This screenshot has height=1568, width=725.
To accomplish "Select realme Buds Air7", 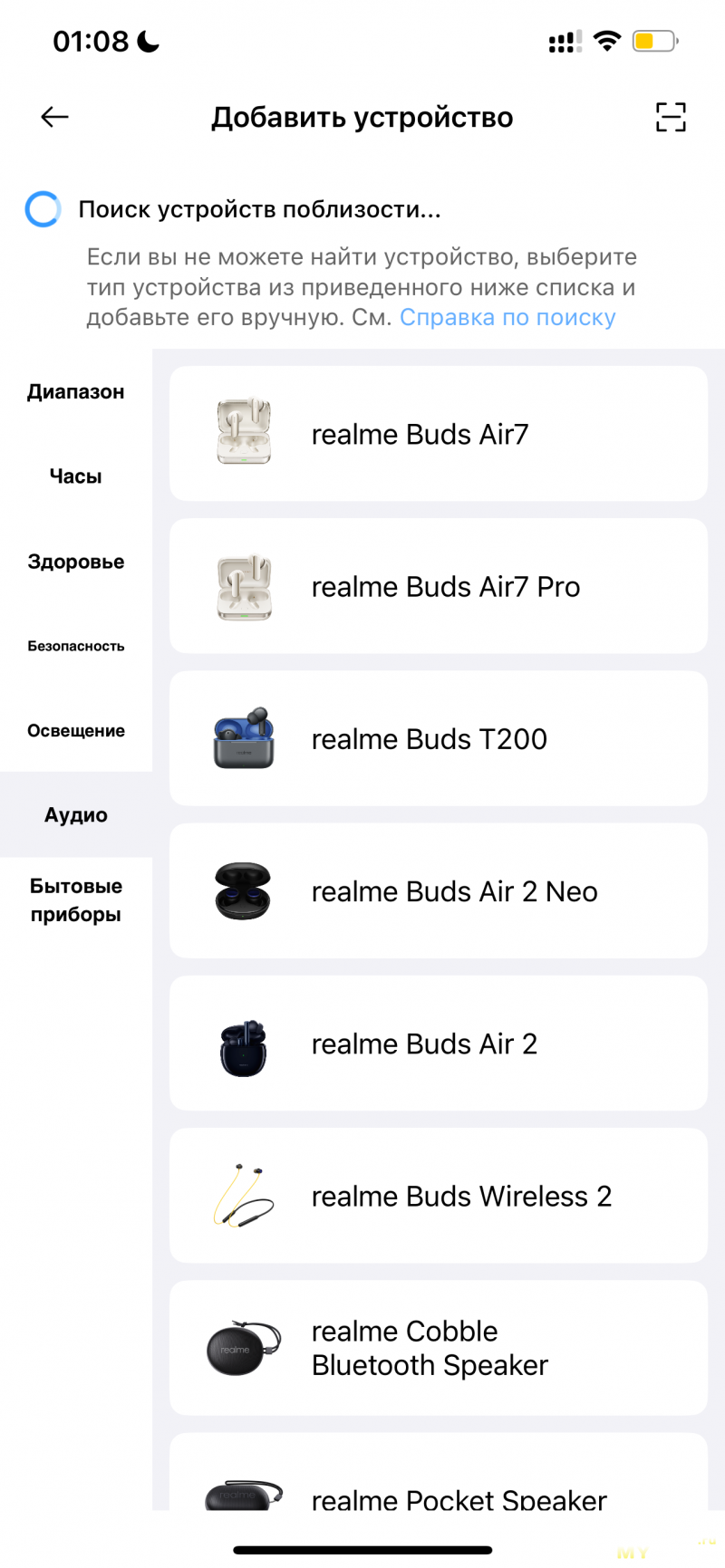I will [439, 434].
